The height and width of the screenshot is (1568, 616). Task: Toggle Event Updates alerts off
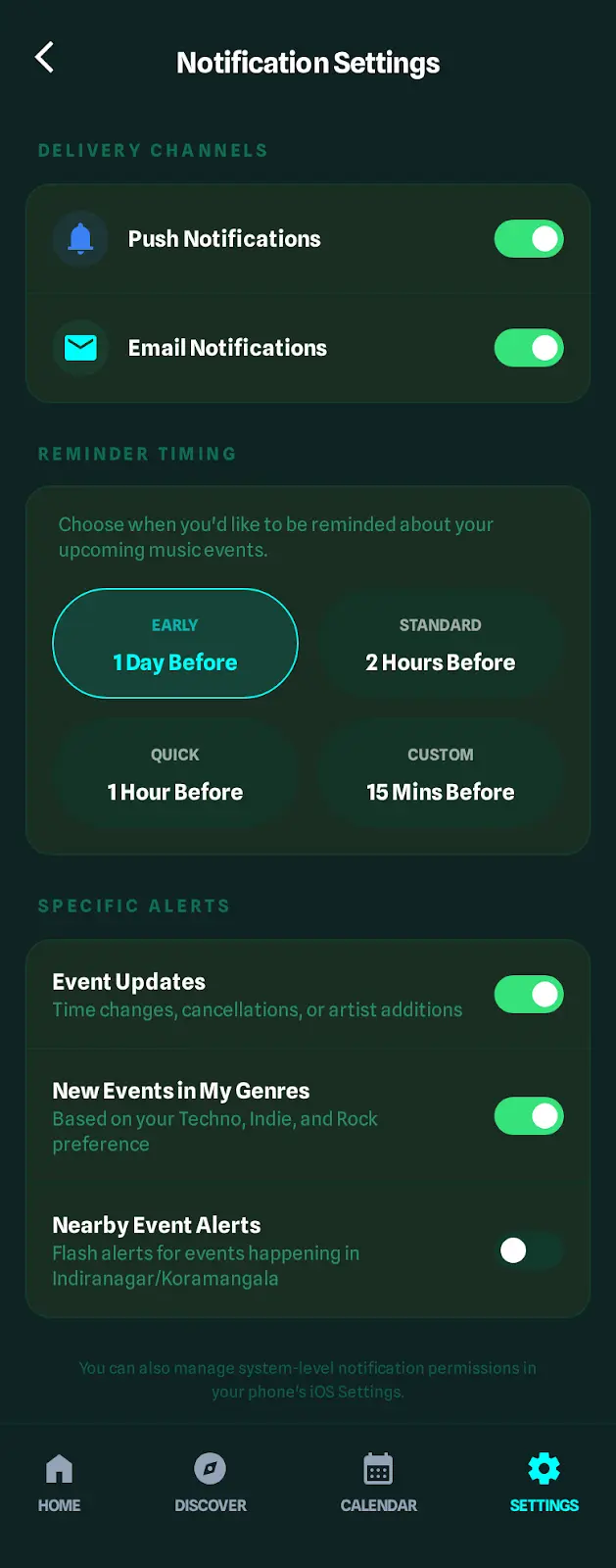click(x=529, y=995)
